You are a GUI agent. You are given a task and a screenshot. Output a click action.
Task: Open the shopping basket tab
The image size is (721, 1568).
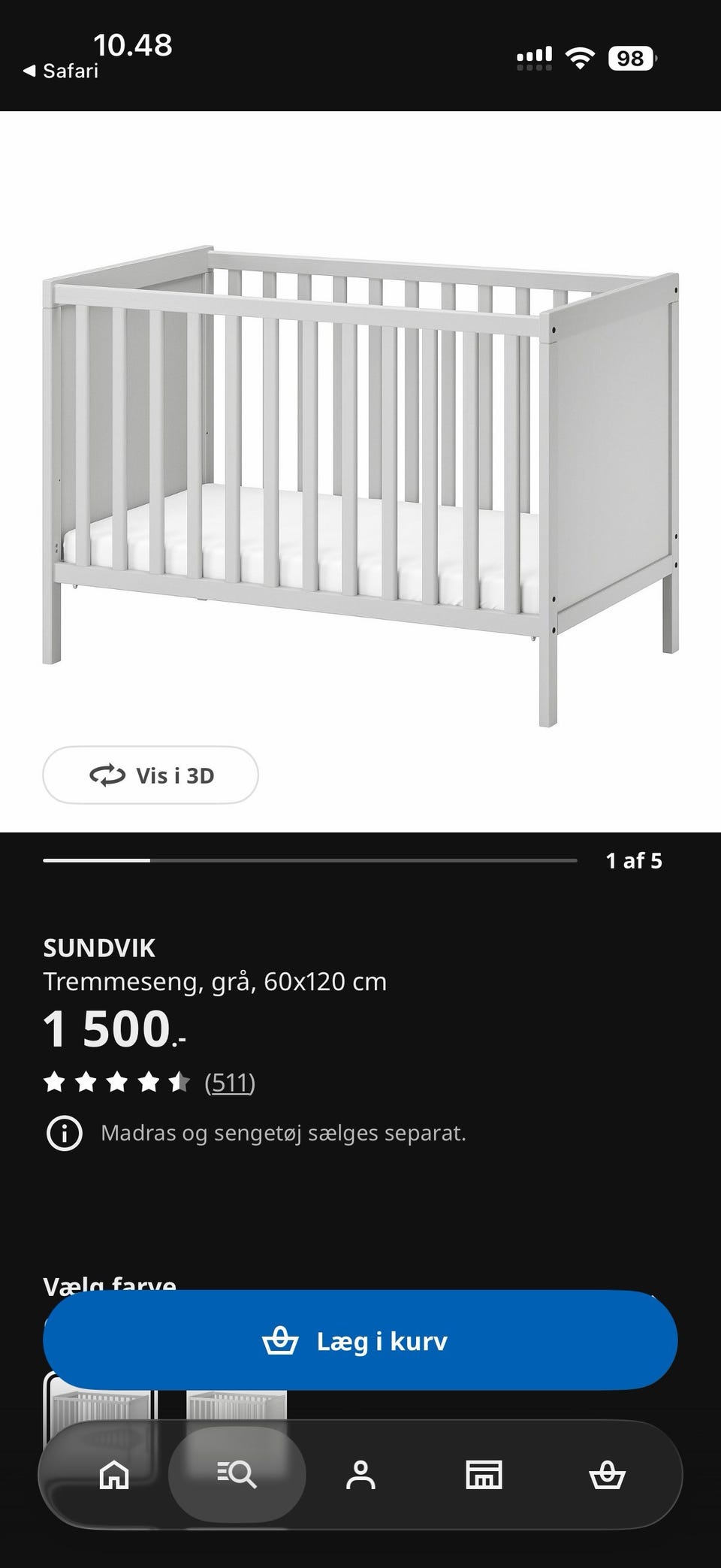coord(607,1475)
